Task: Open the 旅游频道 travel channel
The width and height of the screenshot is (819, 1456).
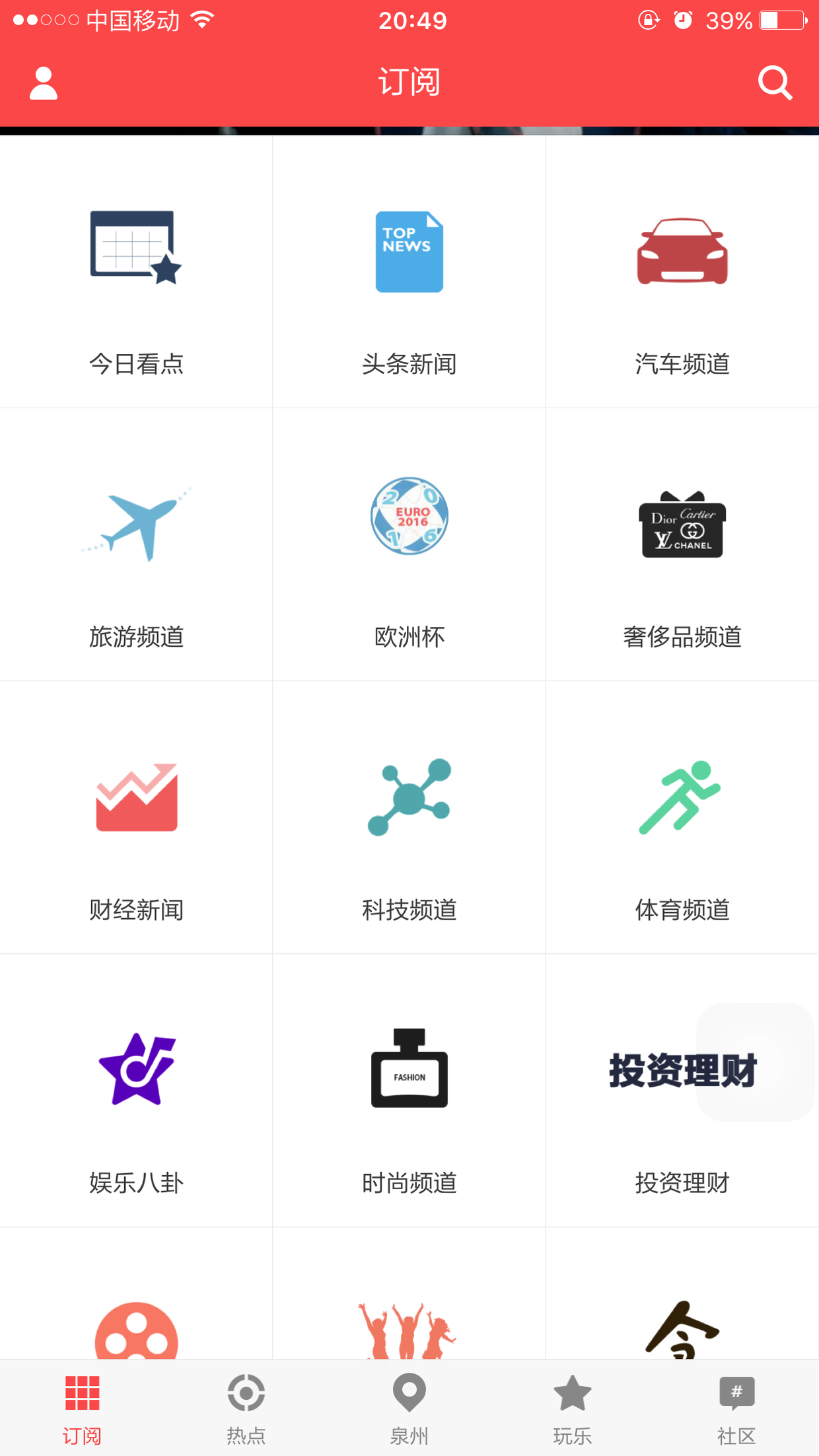Action: [136, 545]
